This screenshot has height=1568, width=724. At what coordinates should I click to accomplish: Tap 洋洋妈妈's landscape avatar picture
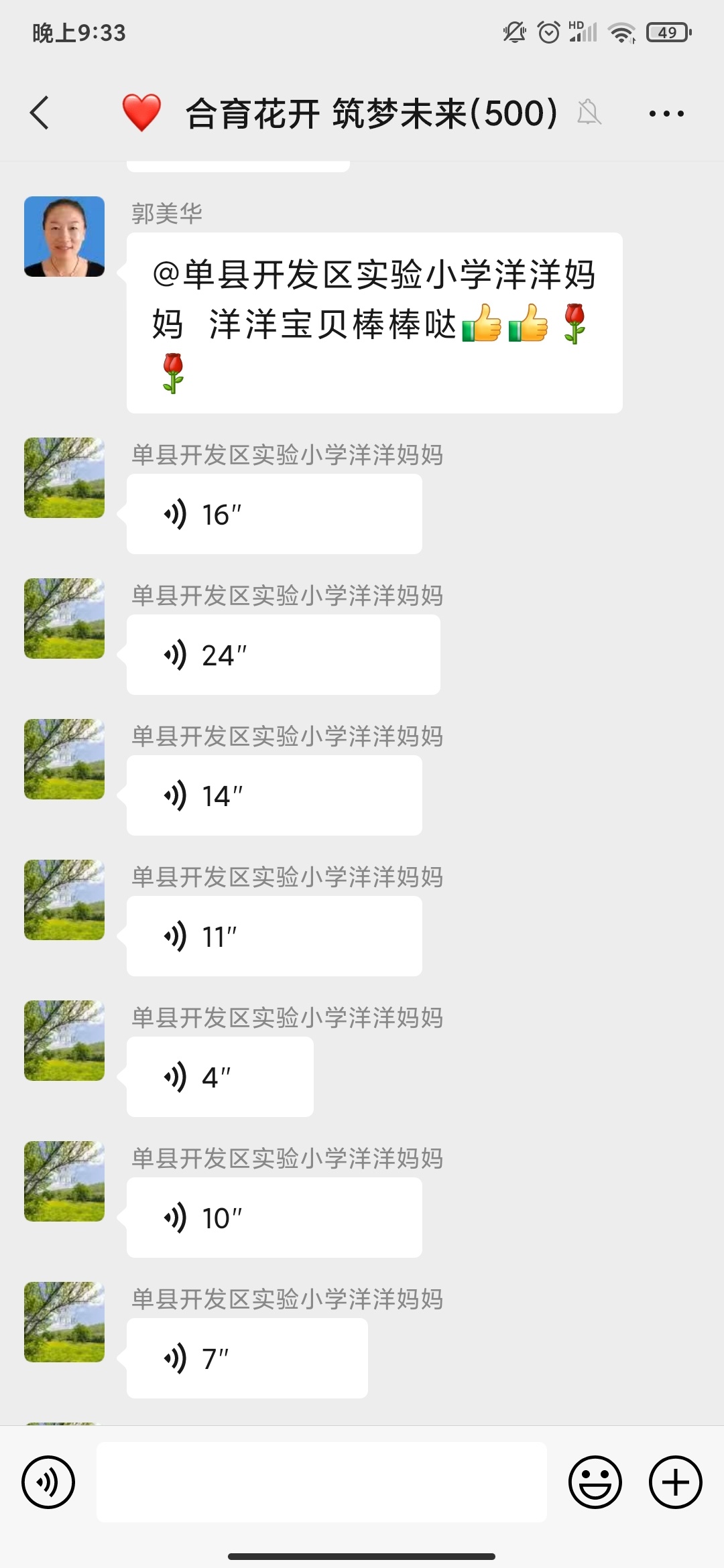pos(64,477)
